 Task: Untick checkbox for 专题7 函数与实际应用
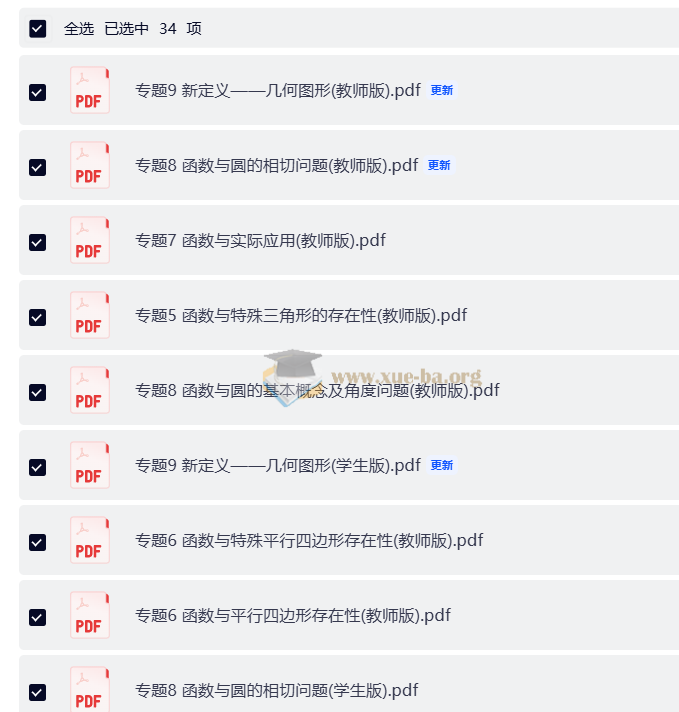coord(38,242)
